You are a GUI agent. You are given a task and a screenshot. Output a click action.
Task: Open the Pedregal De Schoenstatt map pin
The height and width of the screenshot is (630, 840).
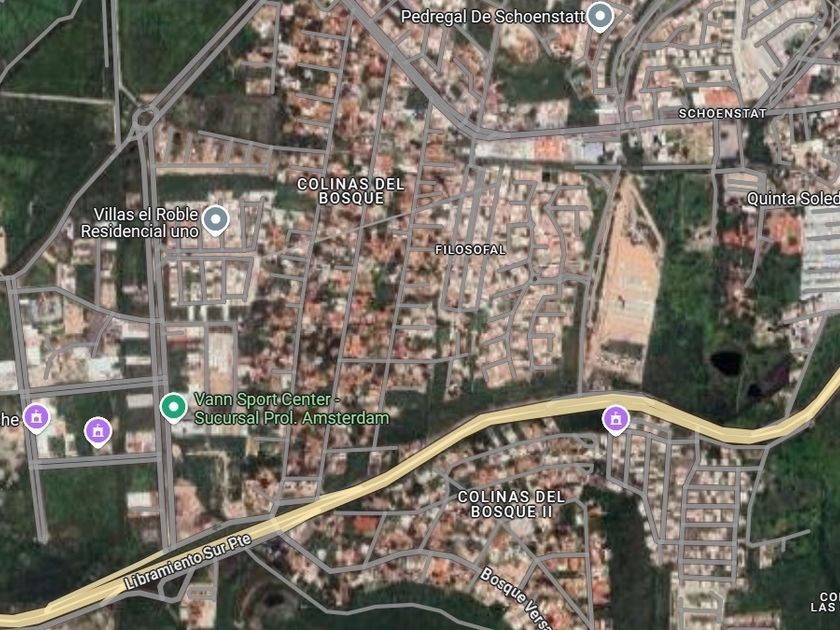pyautogui.click(x=599, y=17)
